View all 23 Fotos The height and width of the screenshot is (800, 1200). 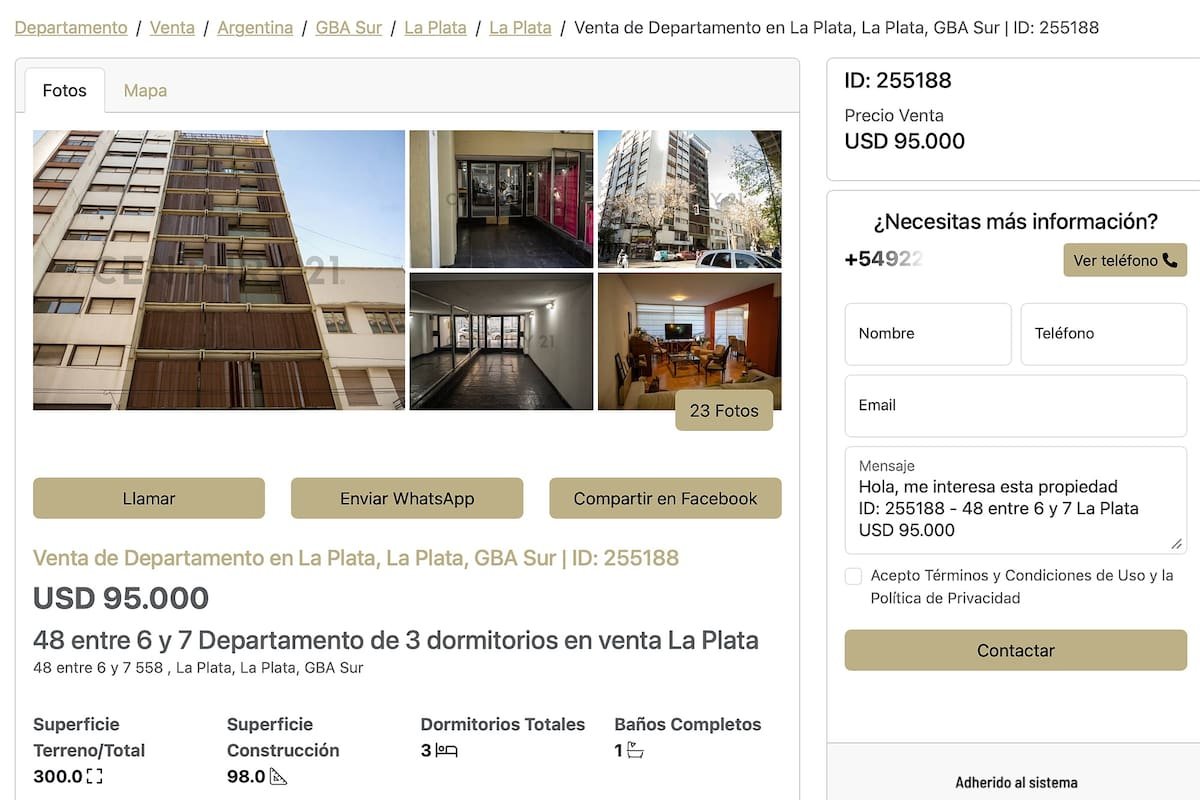tap(723, 410)
